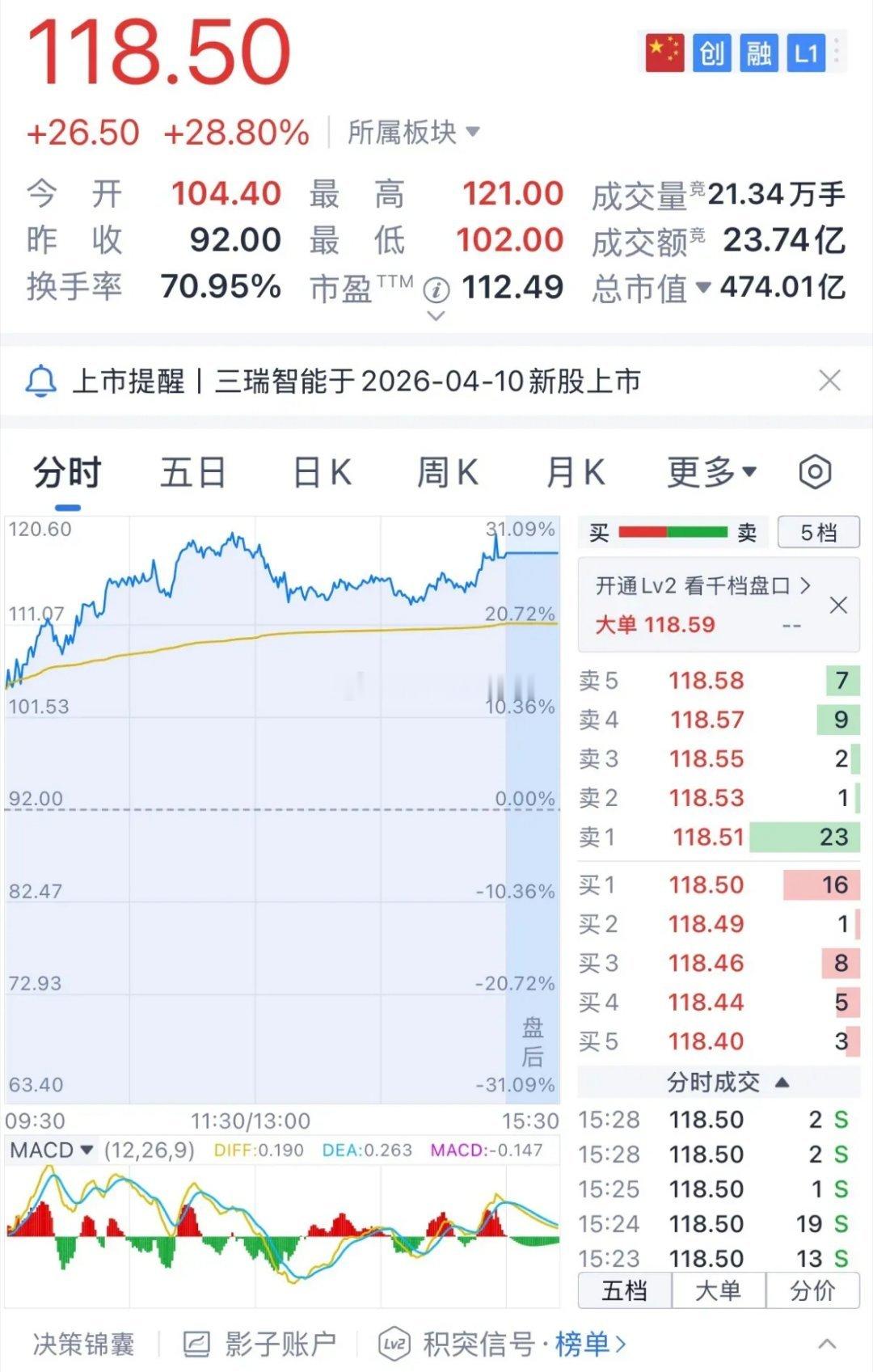Click the 创 (ChiNext) badge icon
873x1372 pixels.
[x=711, y=54]
